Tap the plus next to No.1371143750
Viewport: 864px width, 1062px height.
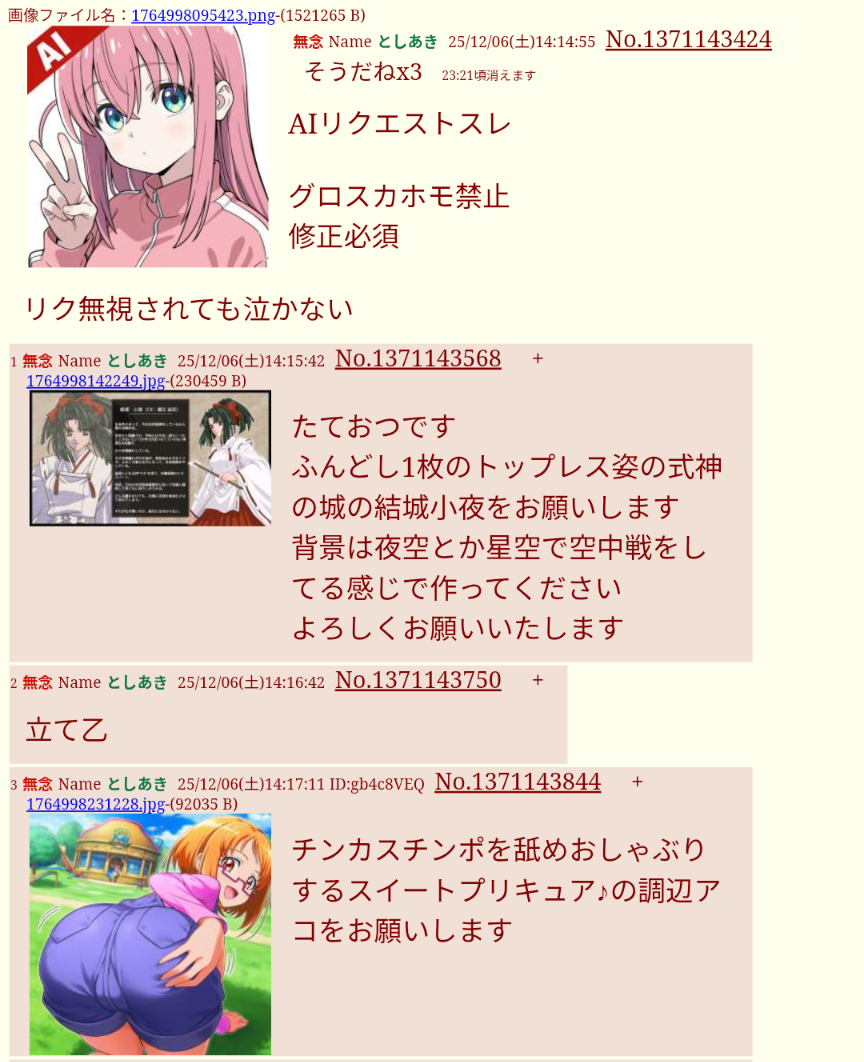(538, 681)
